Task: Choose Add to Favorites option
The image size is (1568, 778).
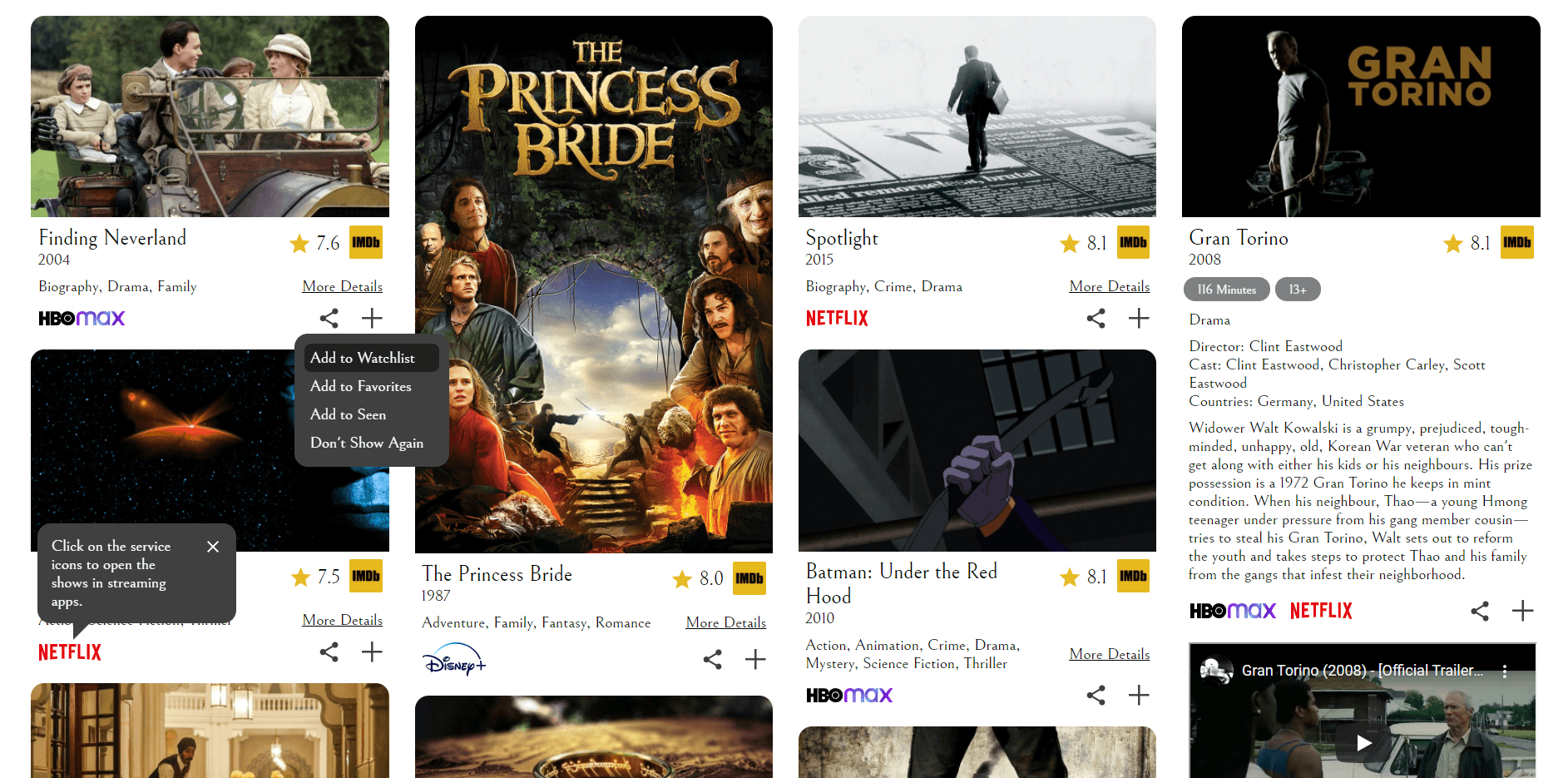Action: click(361, 386)
